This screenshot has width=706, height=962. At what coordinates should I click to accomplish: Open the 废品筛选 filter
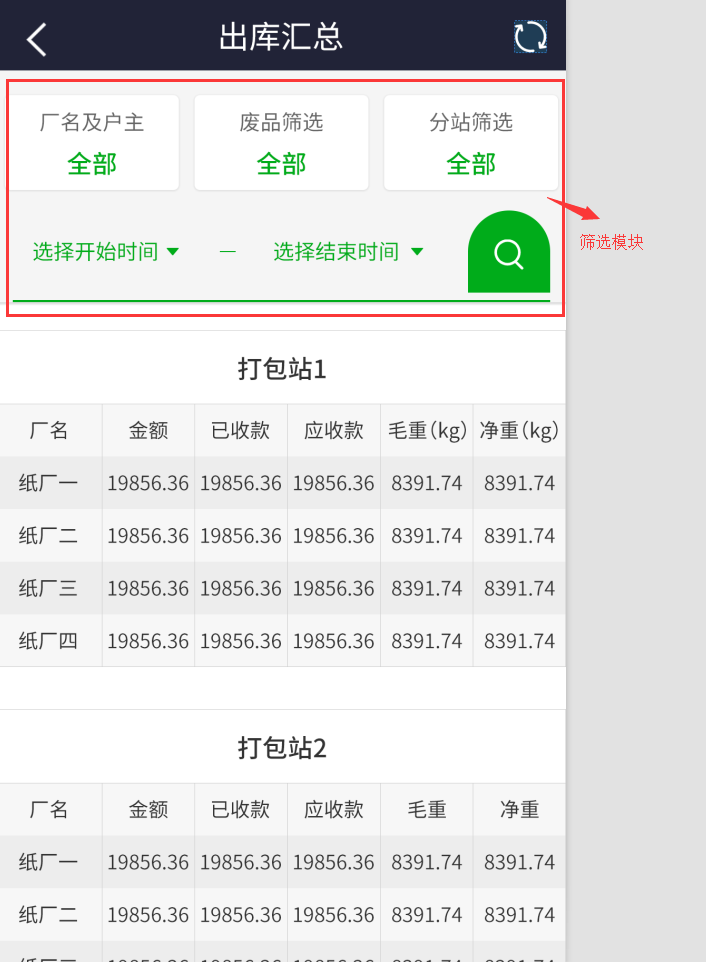[281, 143]
